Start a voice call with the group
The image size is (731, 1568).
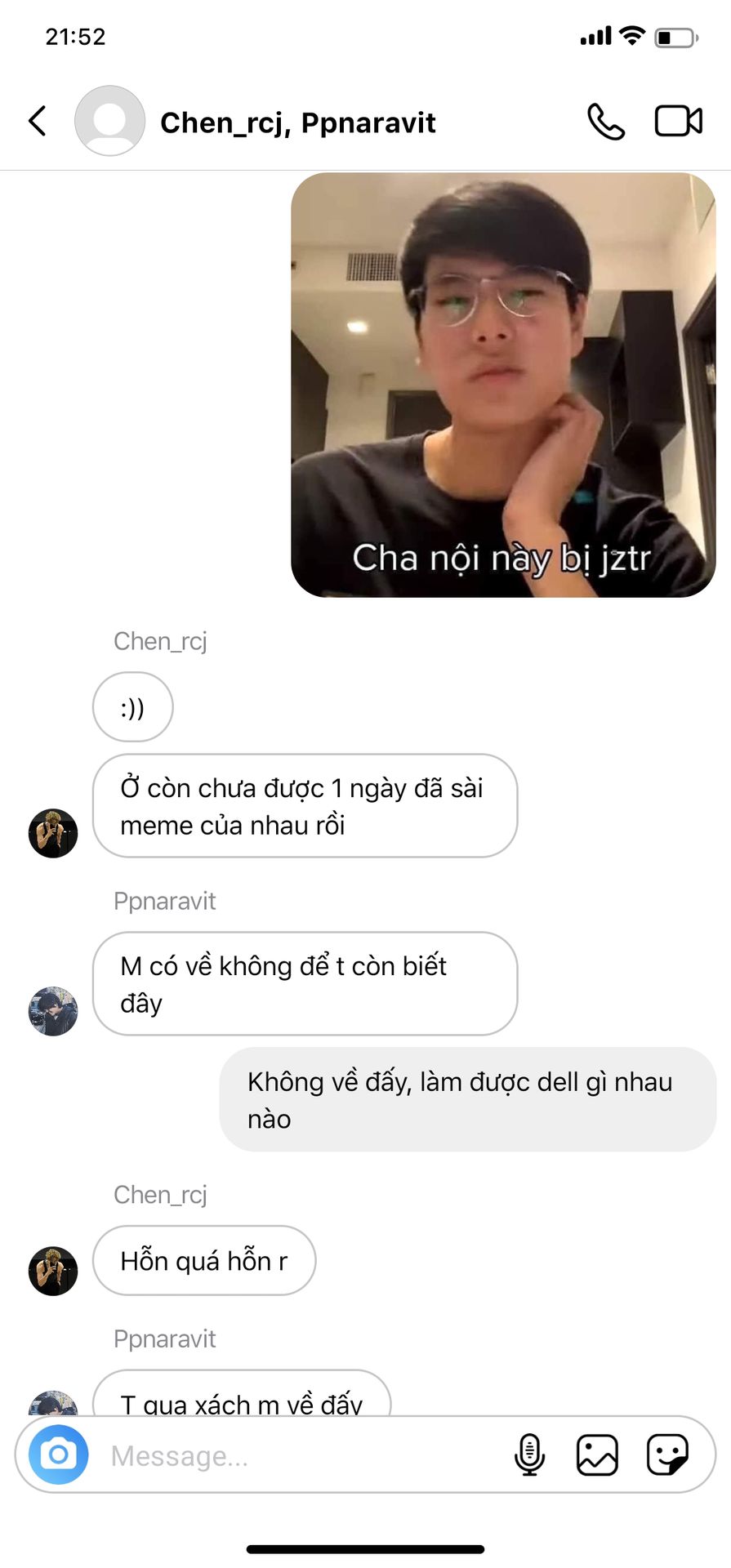click(x=606, y=122)
